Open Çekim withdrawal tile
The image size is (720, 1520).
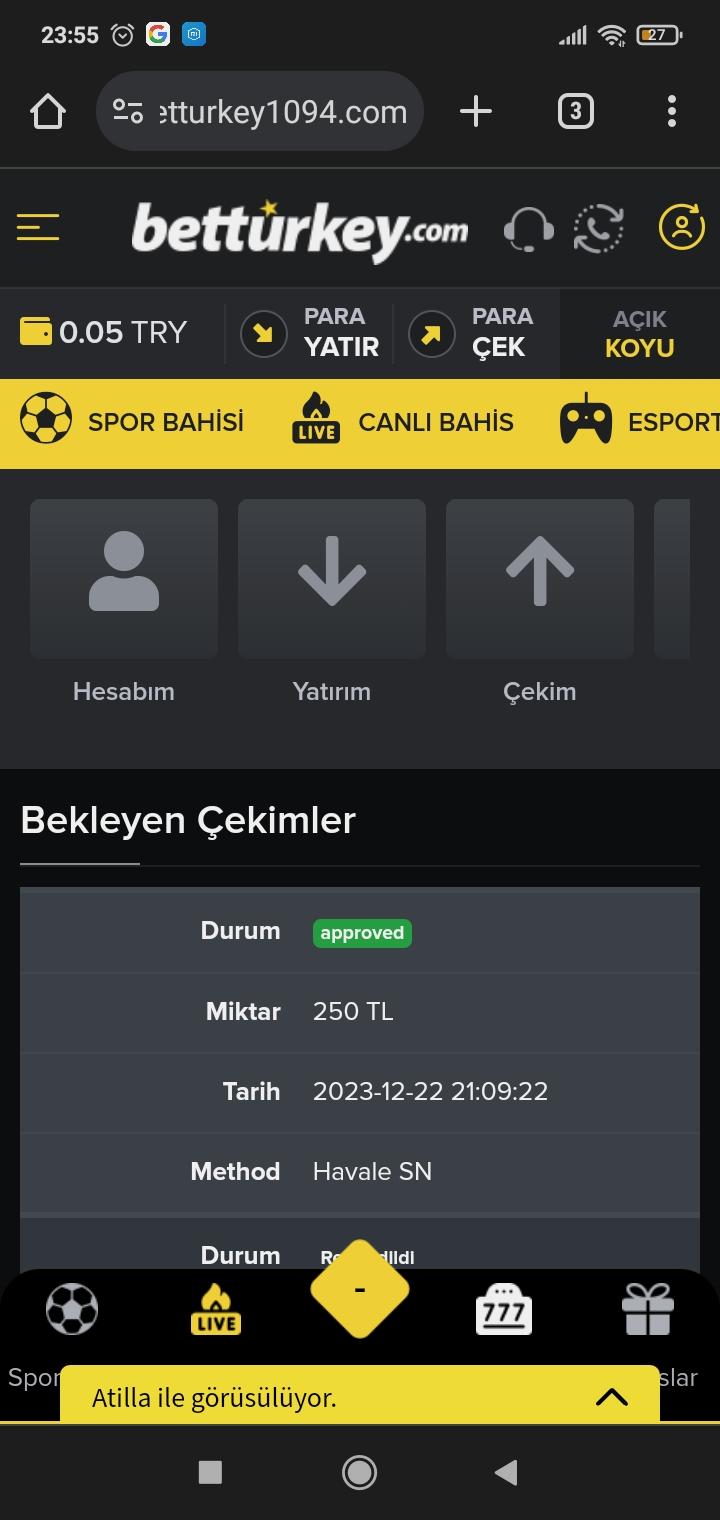coord(540,579)
